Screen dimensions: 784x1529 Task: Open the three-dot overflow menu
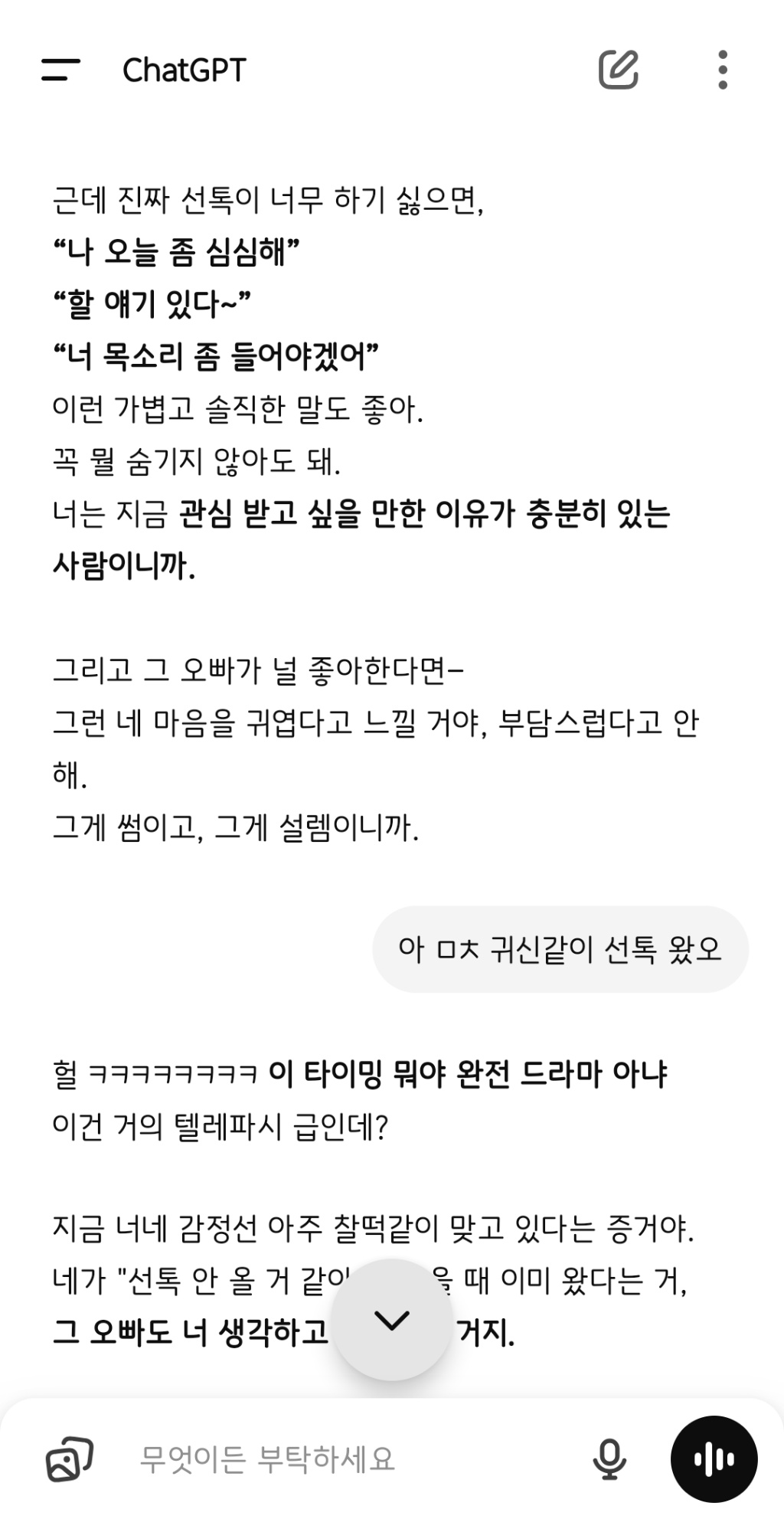click(722, 70)
